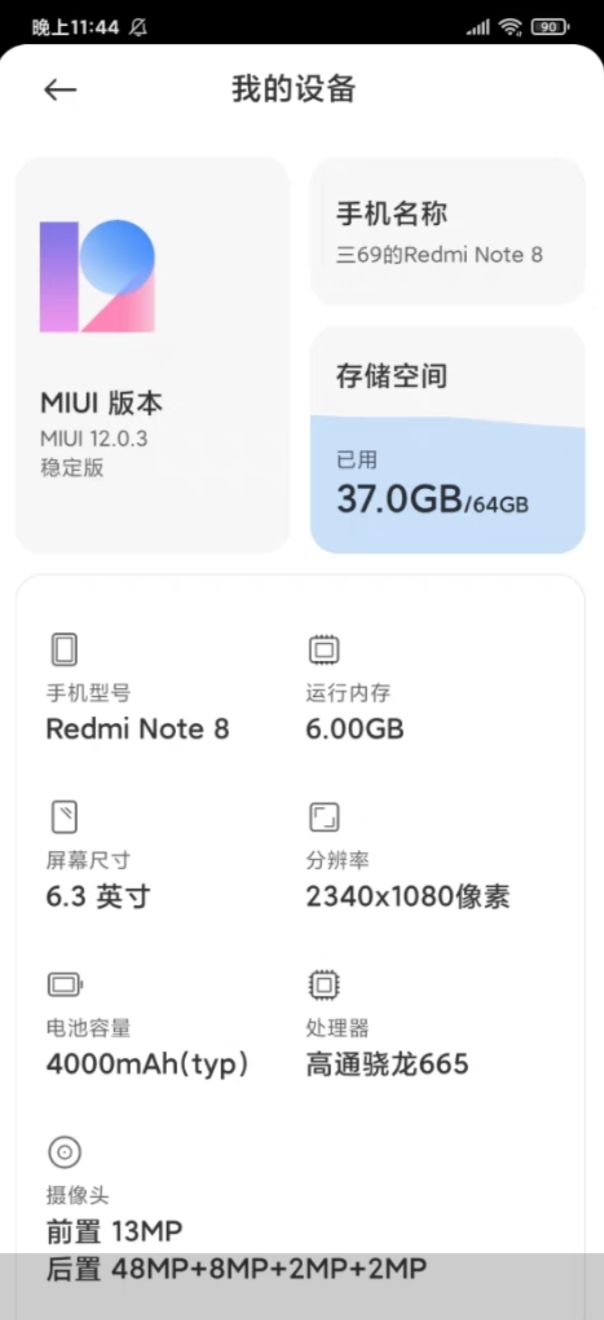Image resolution: width=604 pixels, height=1320 pixels.
Task: Open the 手机名称 card
Action: tap(448, 231)
